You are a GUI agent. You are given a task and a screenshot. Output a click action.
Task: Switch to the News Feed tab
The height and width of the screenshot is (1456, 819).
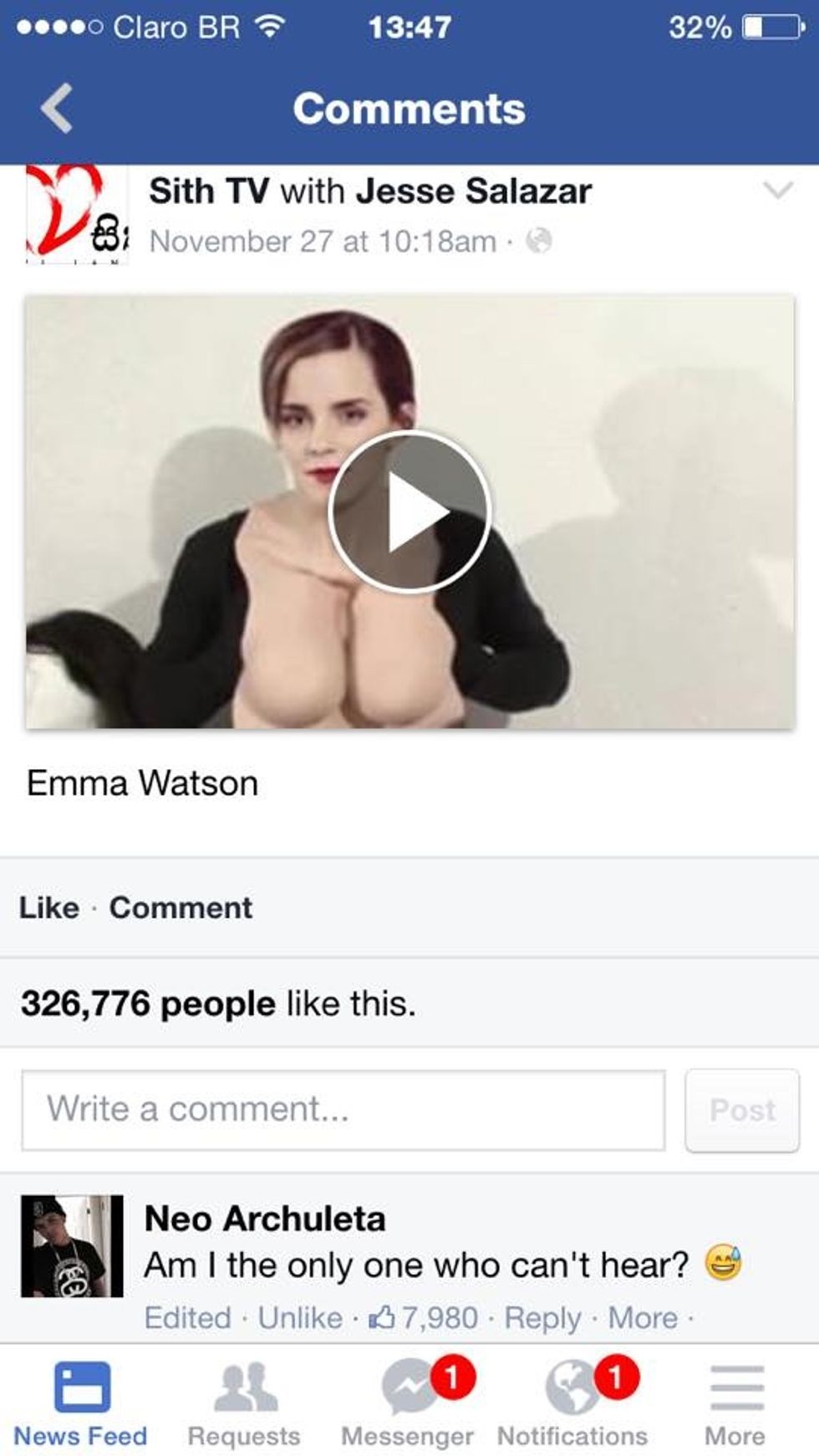[80, 1406]
